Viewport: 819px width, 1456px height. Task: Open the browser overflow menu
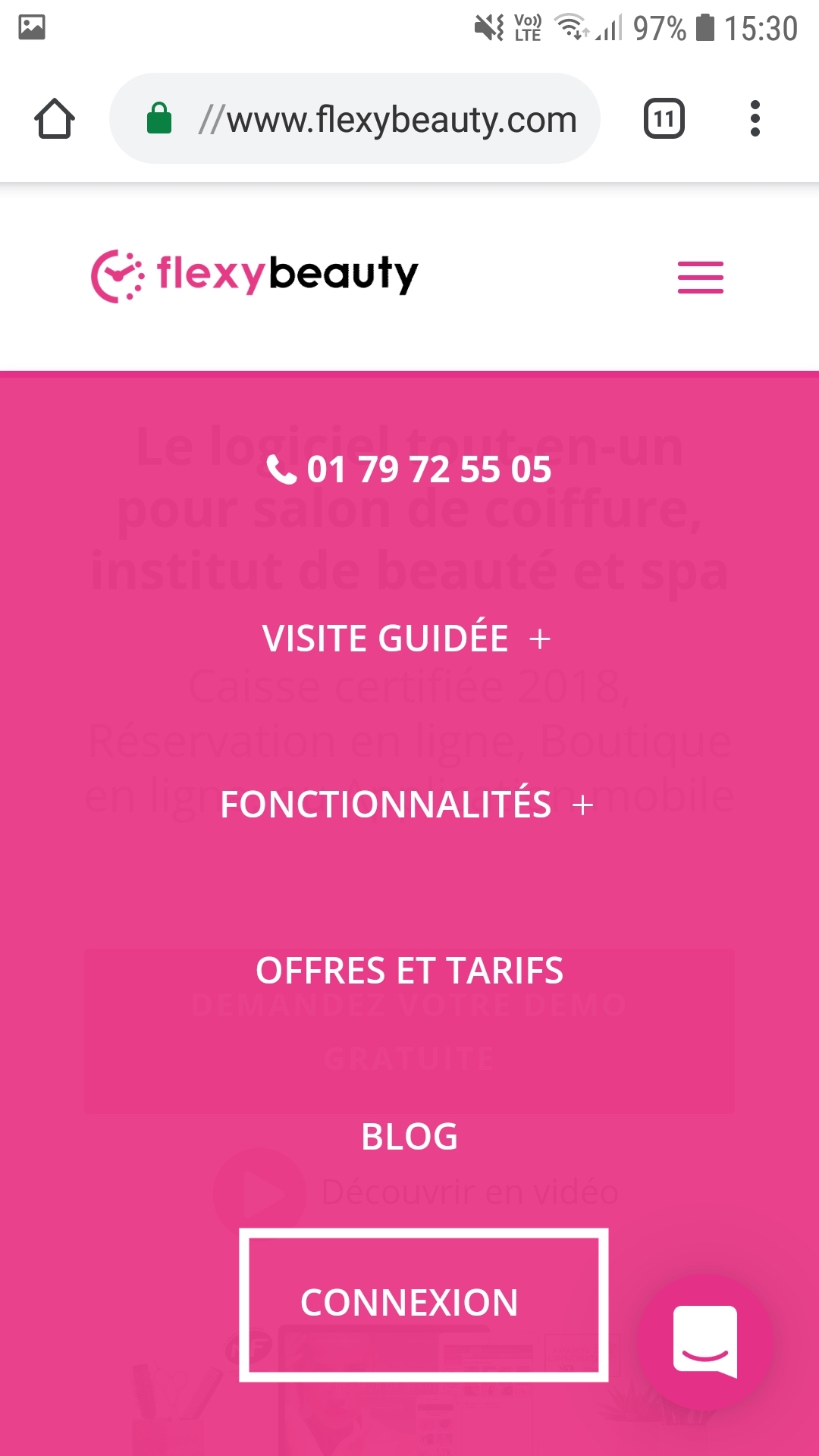(x=754, y=119)
